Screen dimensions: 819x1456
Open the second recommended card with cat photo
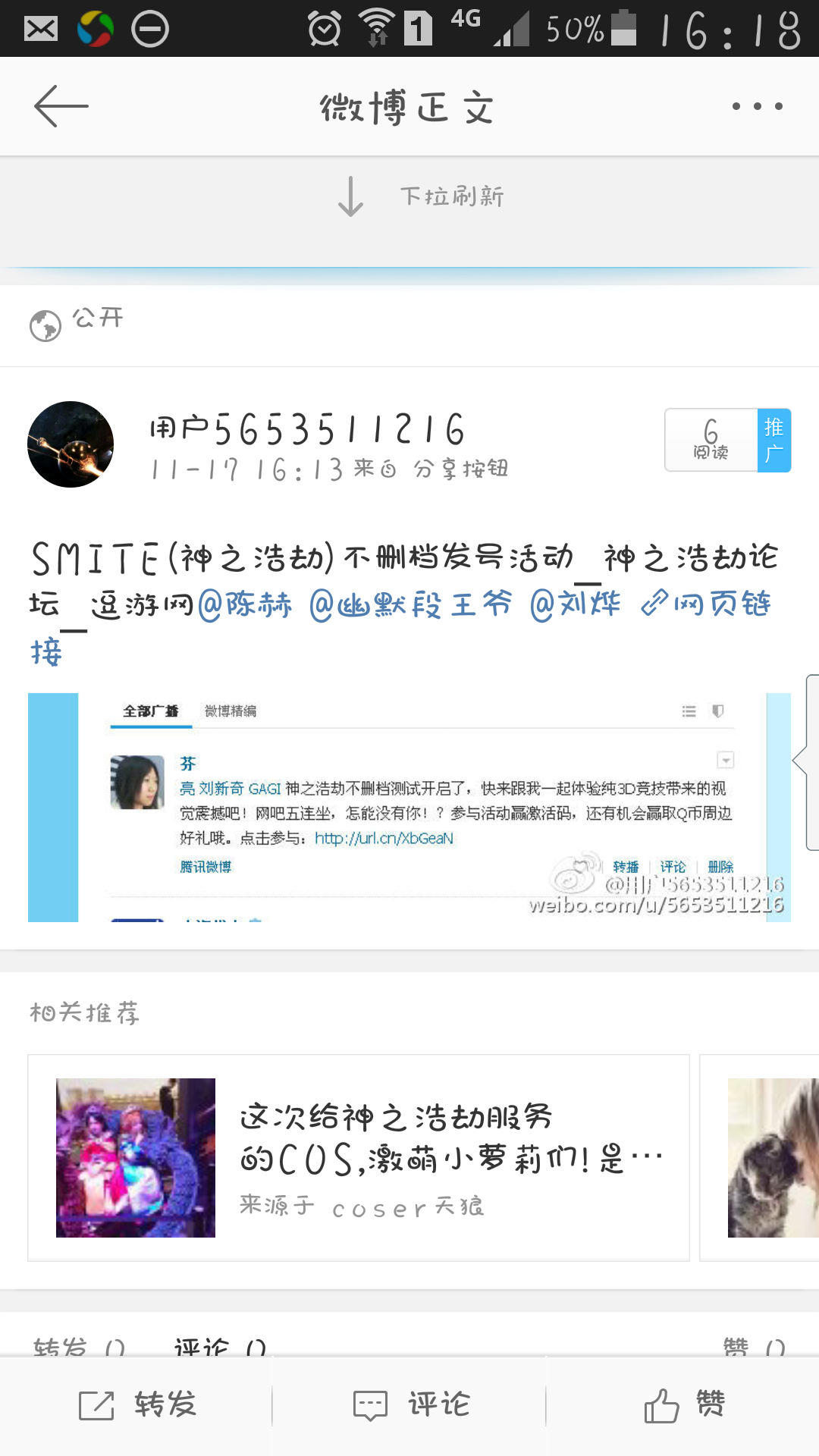[766, 1158]
